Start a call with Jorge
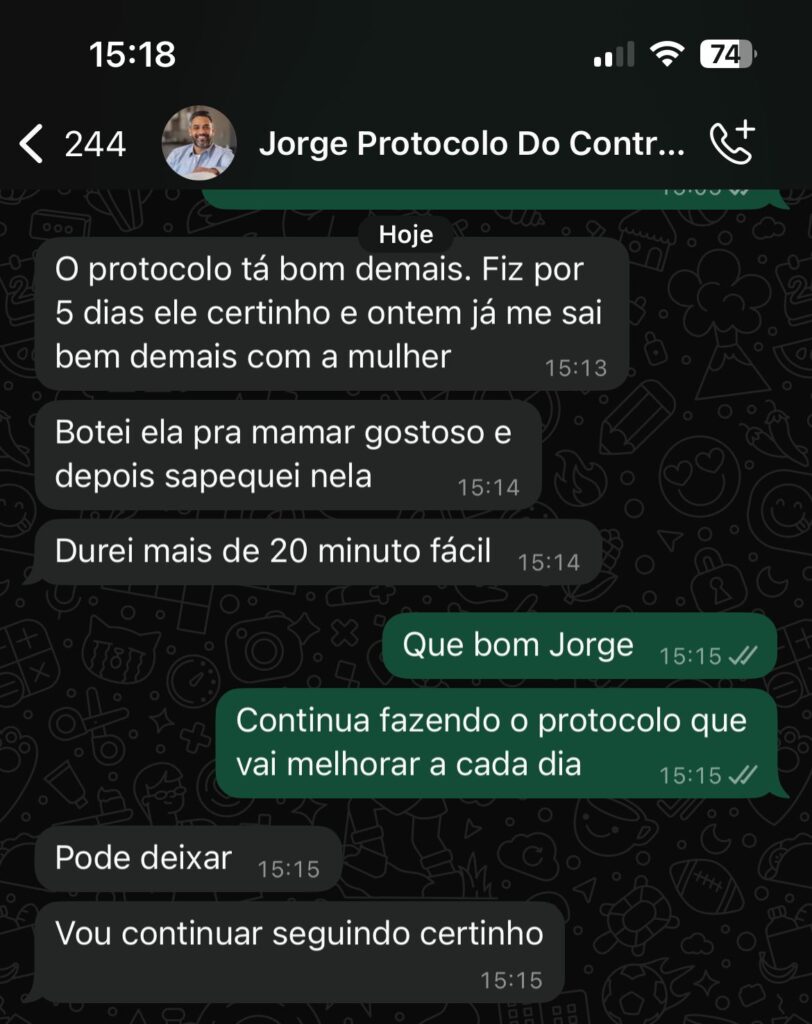This screenshot has height=1024, width=812. (x=731, y=144)
